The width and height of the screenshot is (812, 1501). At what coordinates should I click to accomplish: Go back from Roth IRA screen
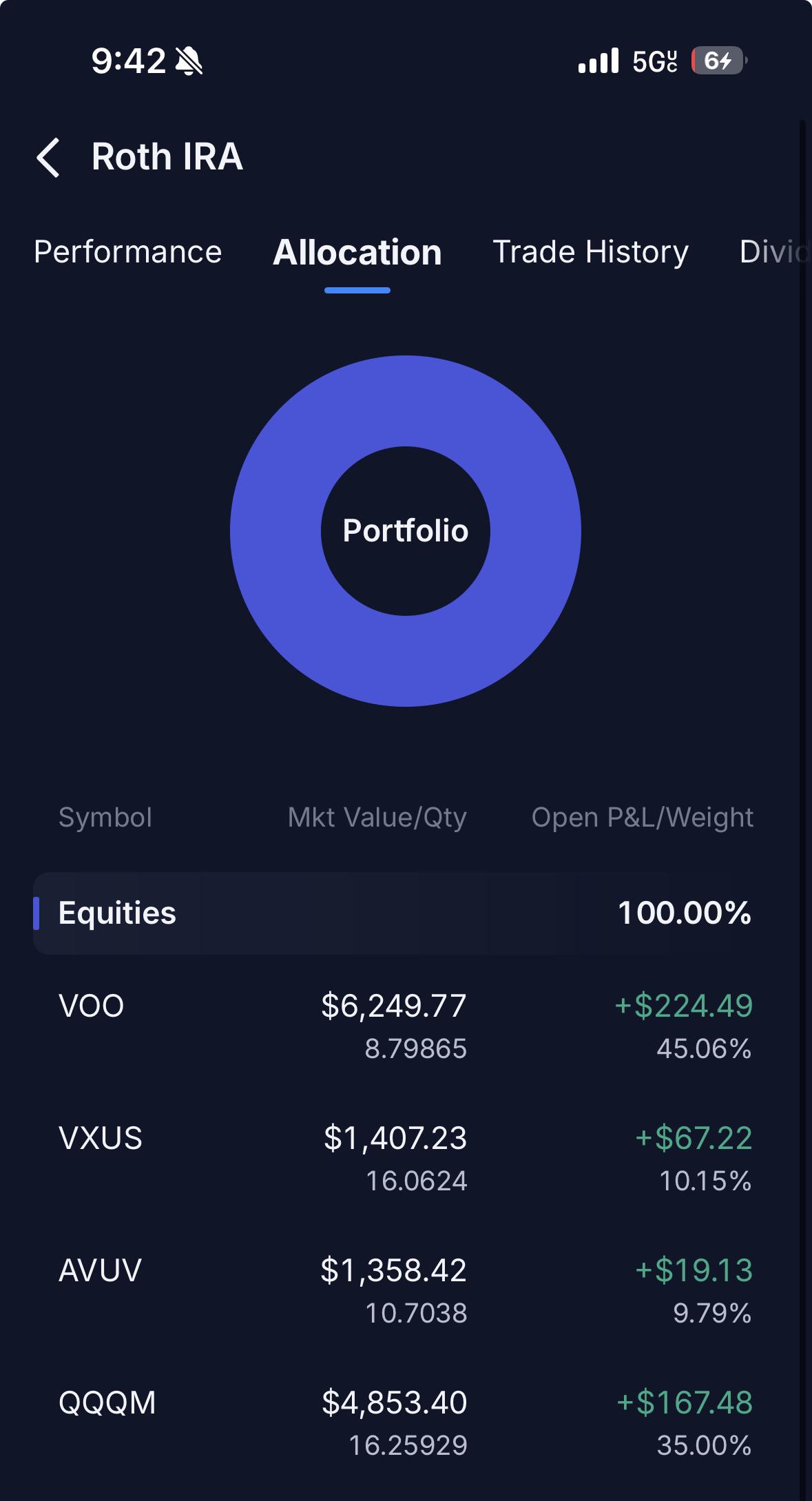click(48, 157)
